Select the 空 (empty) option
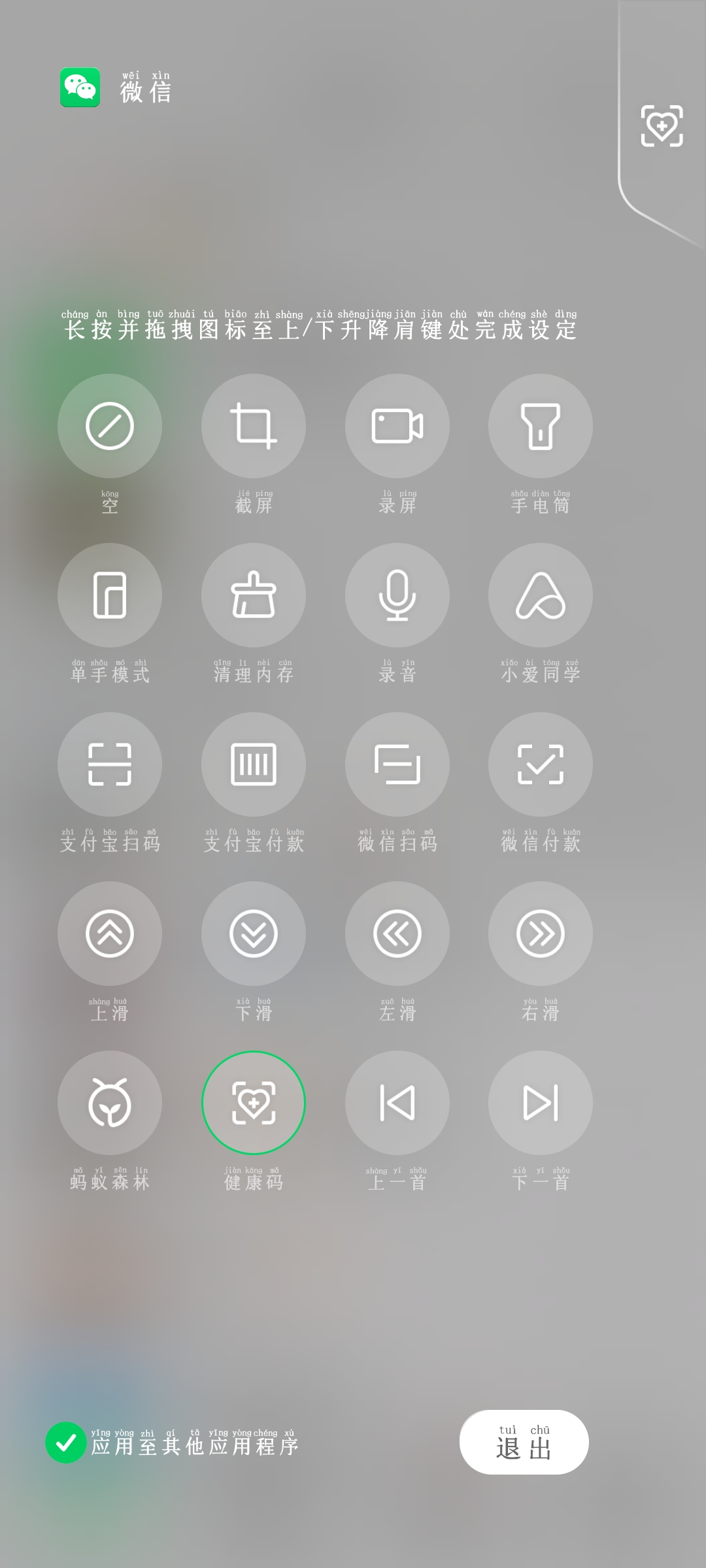Screen dimensions: 706x1568 (x=110, y=426)
